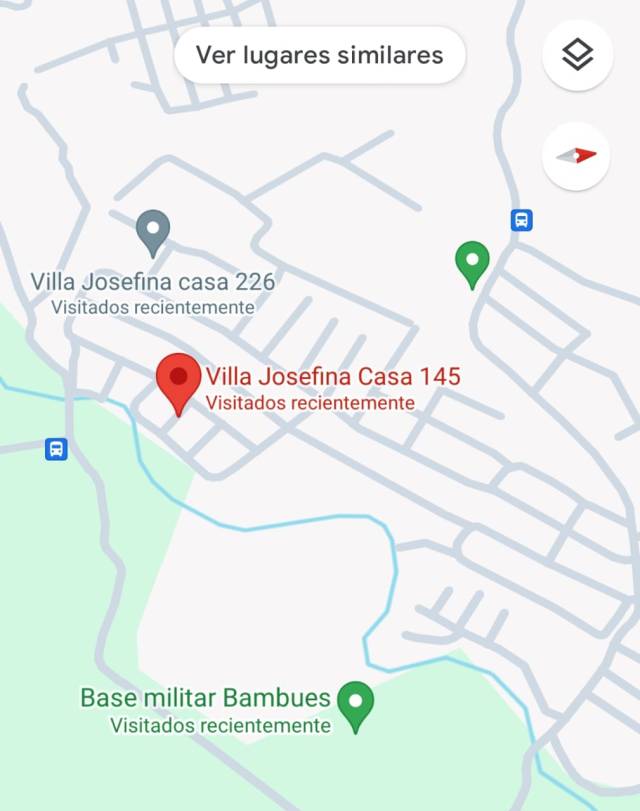Tap the bus stop icon beside the green area

click(x=57, y=449)
